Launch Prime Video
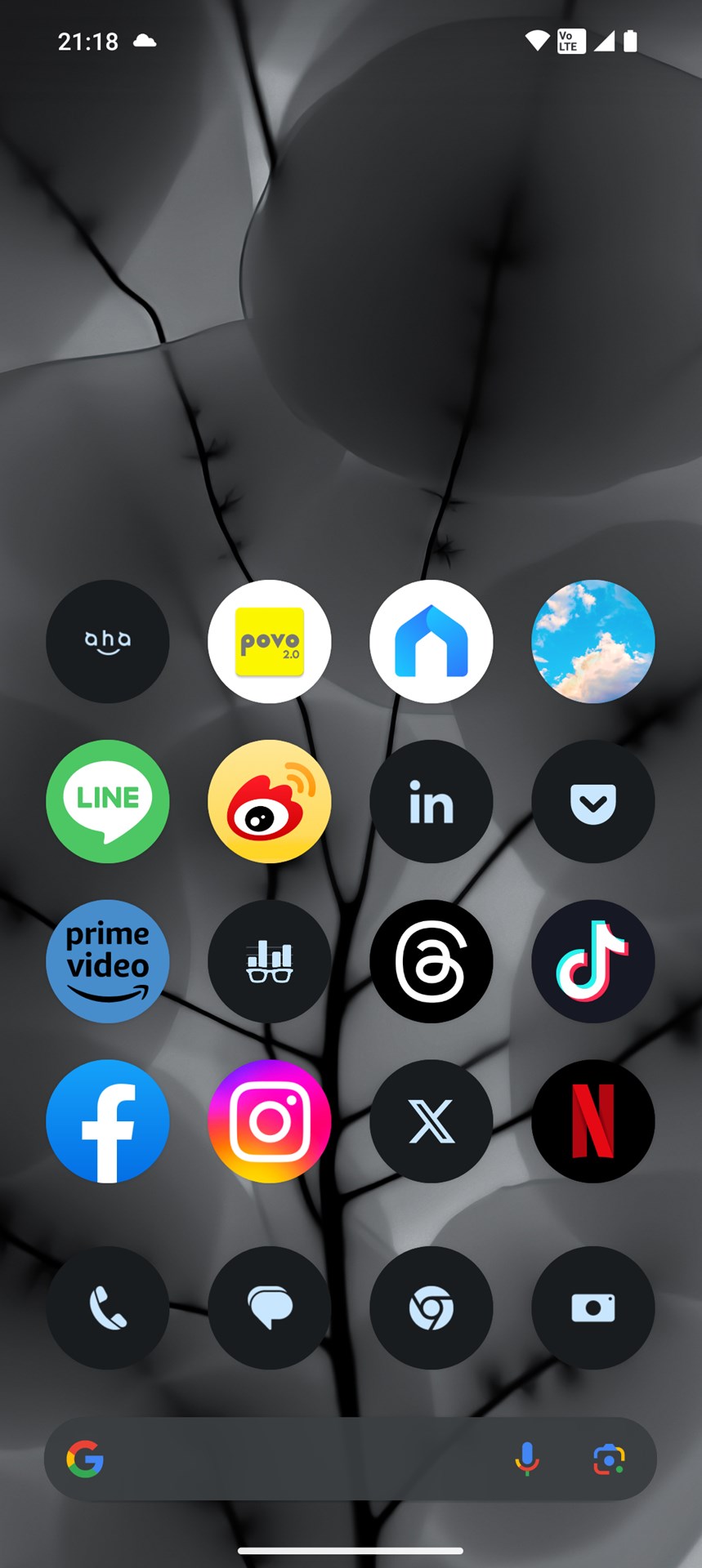The height and width of the screenshot is (1568, 702). [x=108, y=961]
